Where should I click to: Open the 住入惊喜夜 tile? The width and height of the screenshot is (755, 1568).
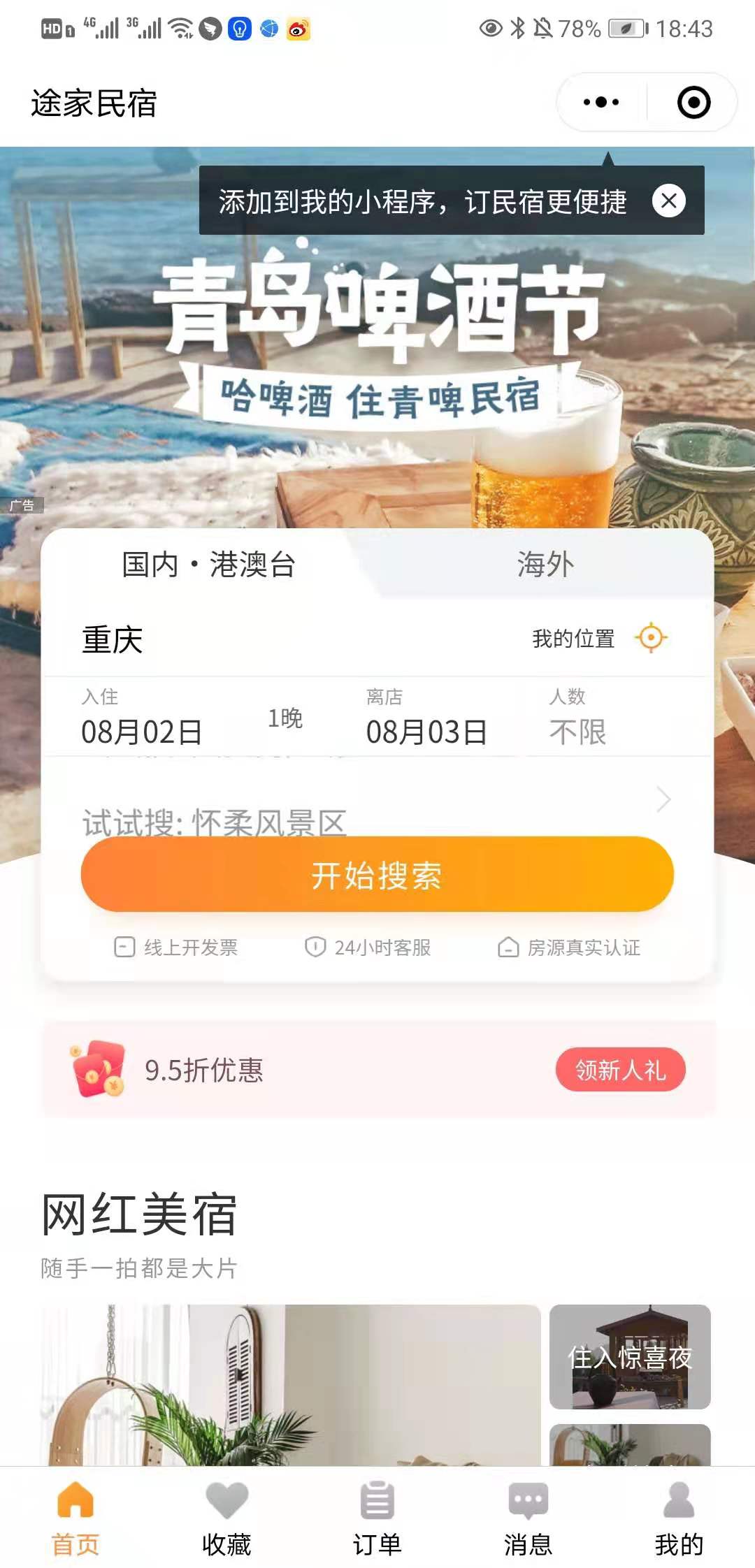(630, 1357)
